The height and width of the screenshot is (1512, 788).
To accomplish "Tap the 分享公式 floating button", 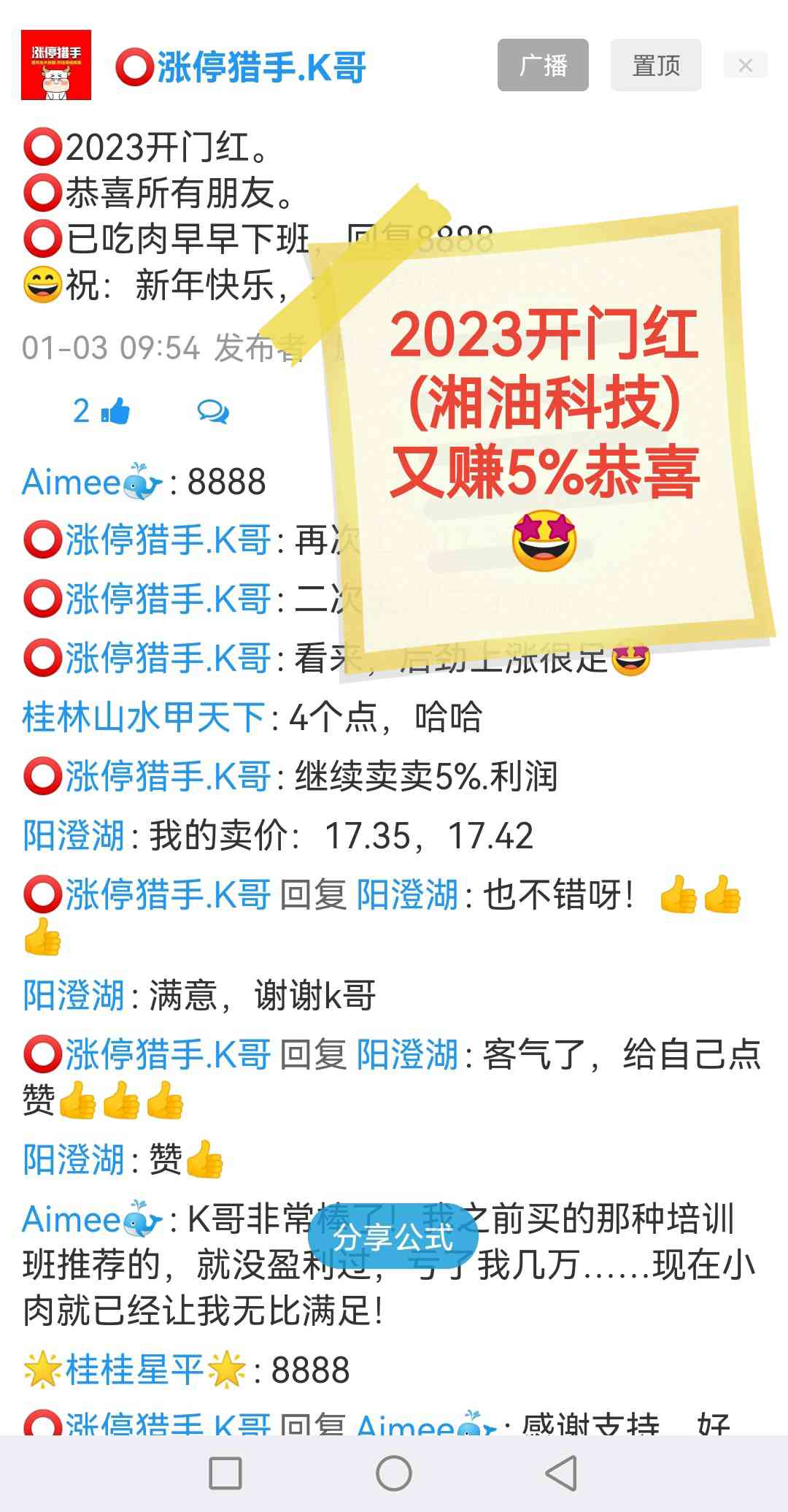I will 393,1237.
